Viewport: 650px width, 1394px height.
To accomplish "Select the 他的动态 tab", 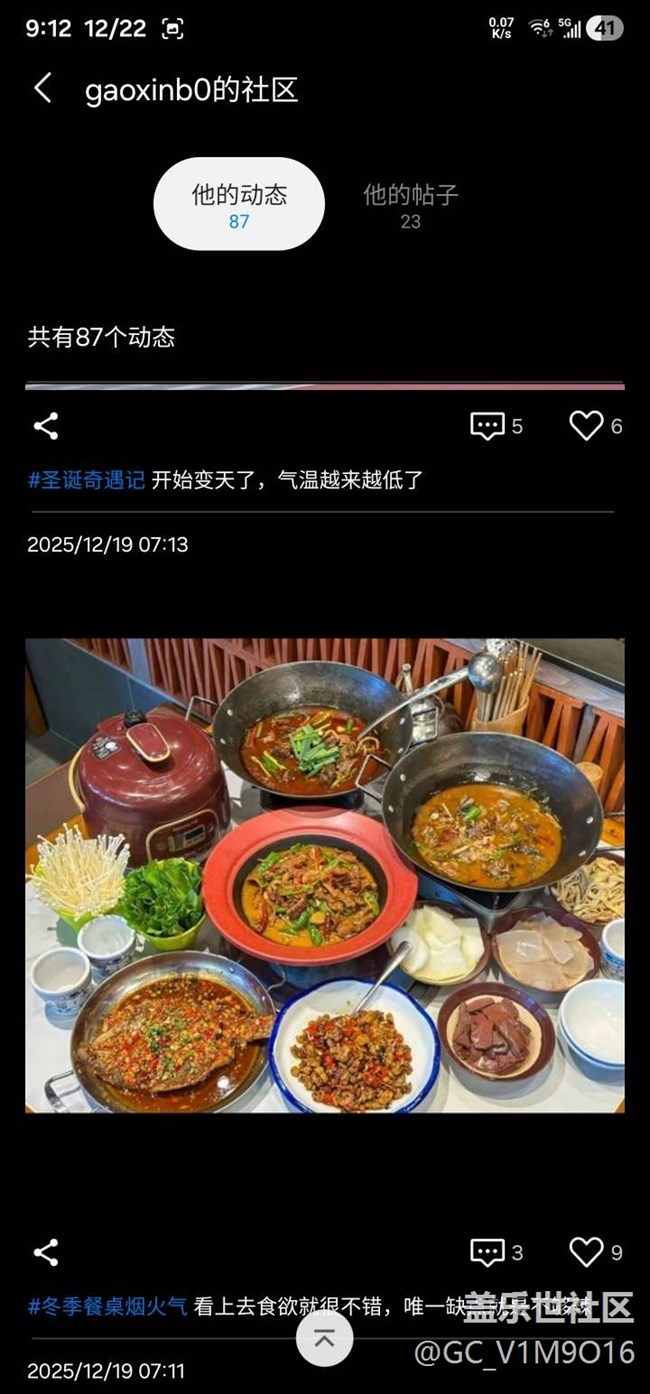I will pyautogui.click(x=239, y=204).
